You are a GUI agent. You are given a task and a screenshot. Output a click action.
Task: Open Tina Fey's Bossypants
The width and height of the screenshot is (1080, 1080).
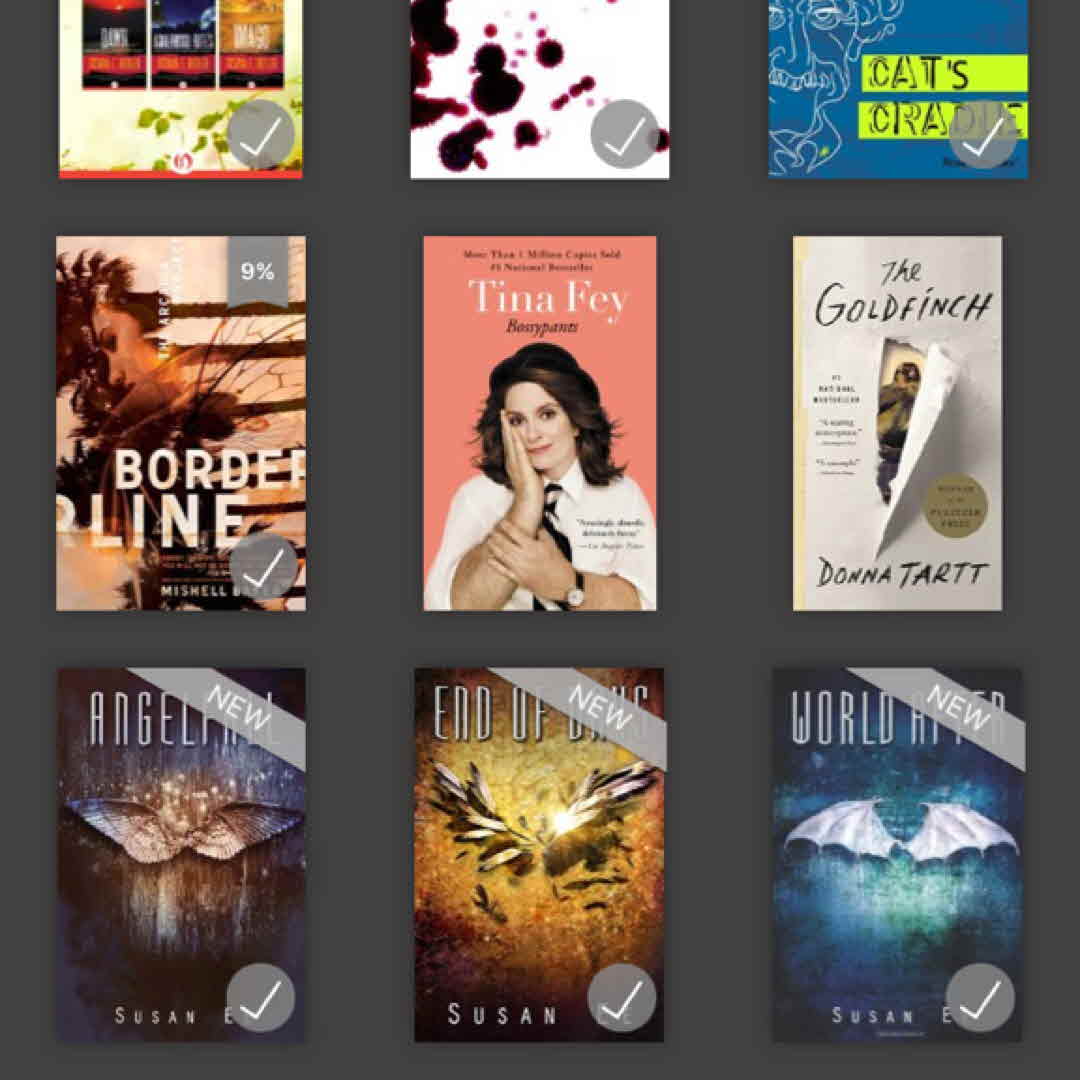click(540, 423)
